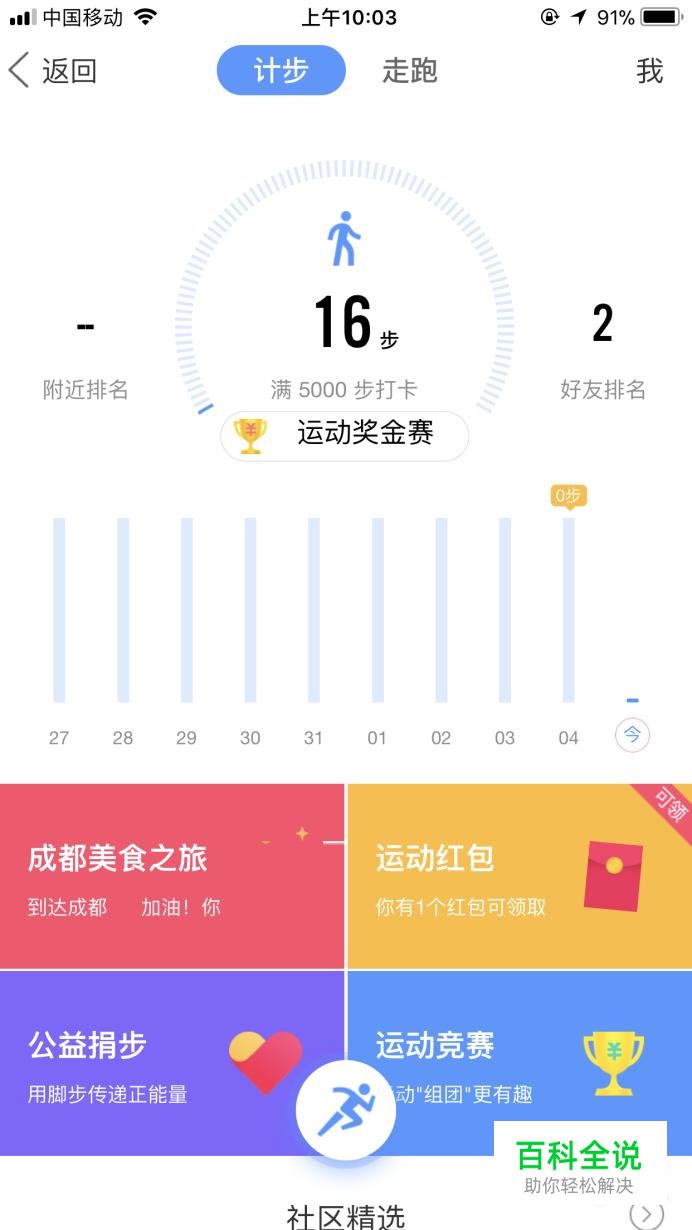Tap the running figure floating button
This screenshot has height=1230, width=692.
[346, 1110]
